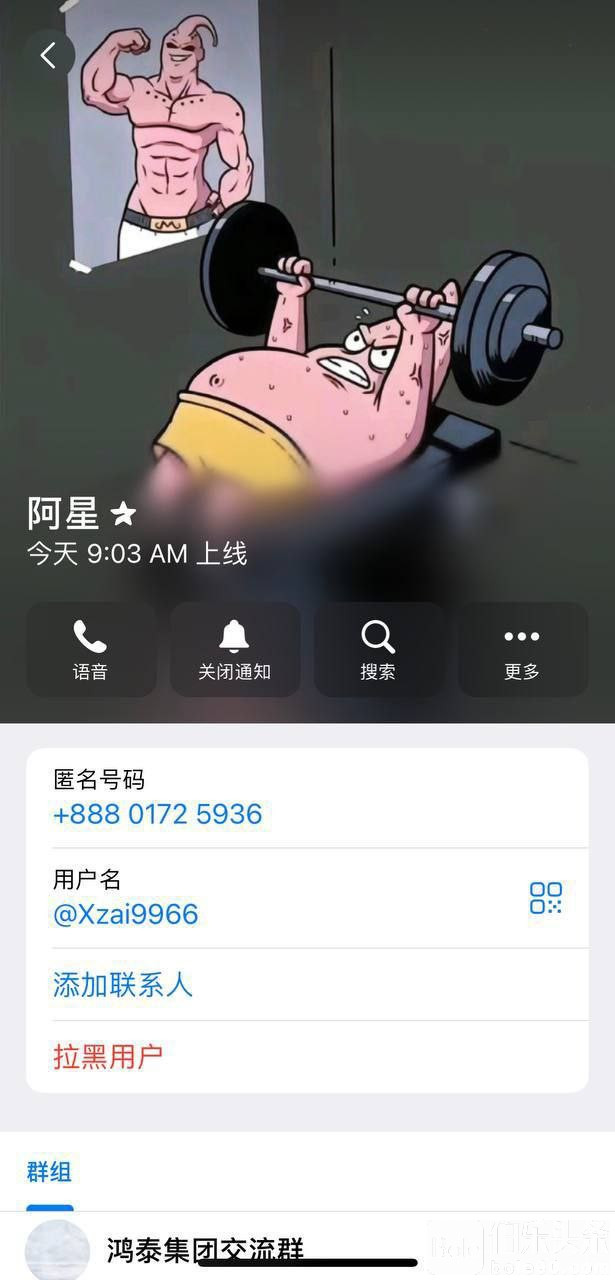The height and width of the screenshot is (1280, 615).
Task: Open the 鸿泰集团交流群 group
Action: [x=205, y=1249]
